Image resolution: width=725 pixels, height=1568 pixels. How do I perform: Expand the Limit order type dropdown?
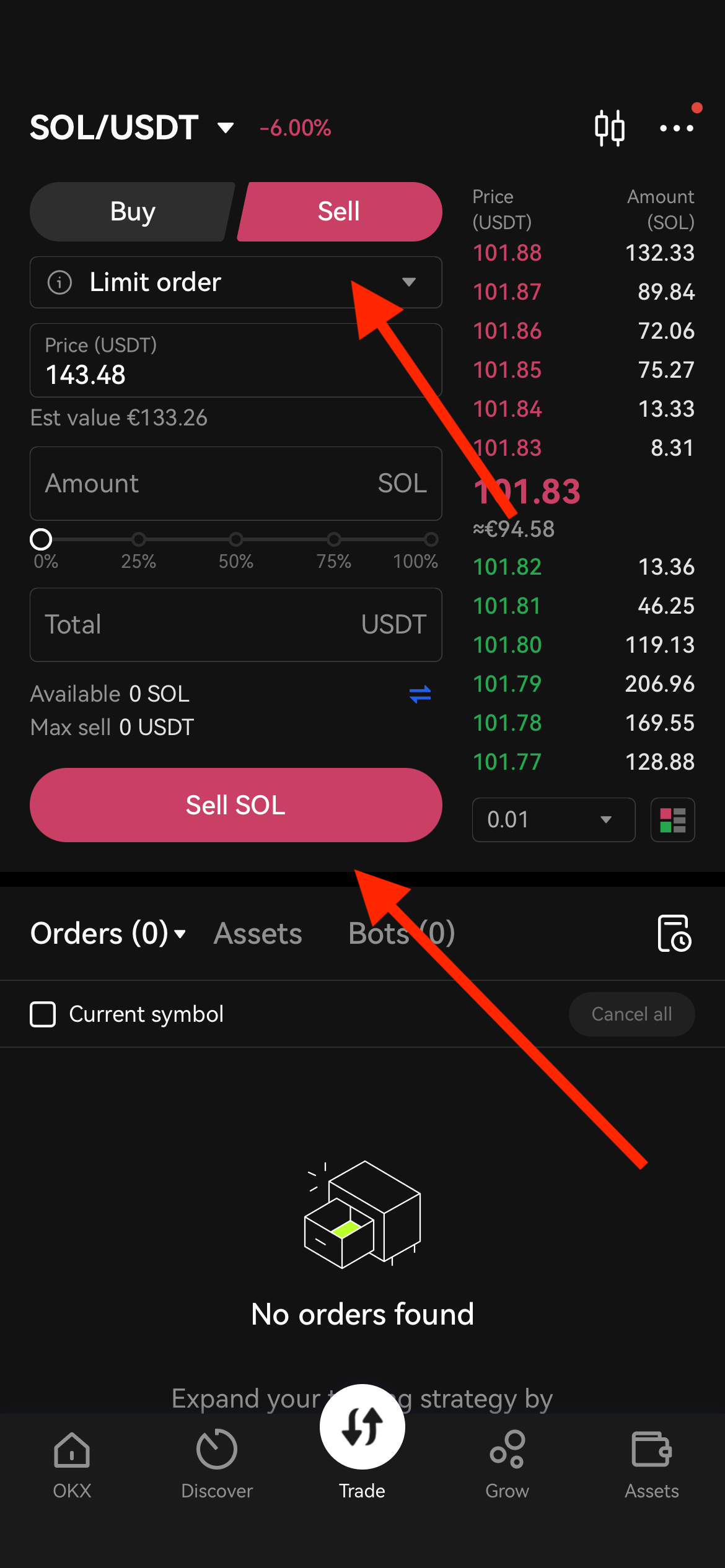(x=235, y=282)
